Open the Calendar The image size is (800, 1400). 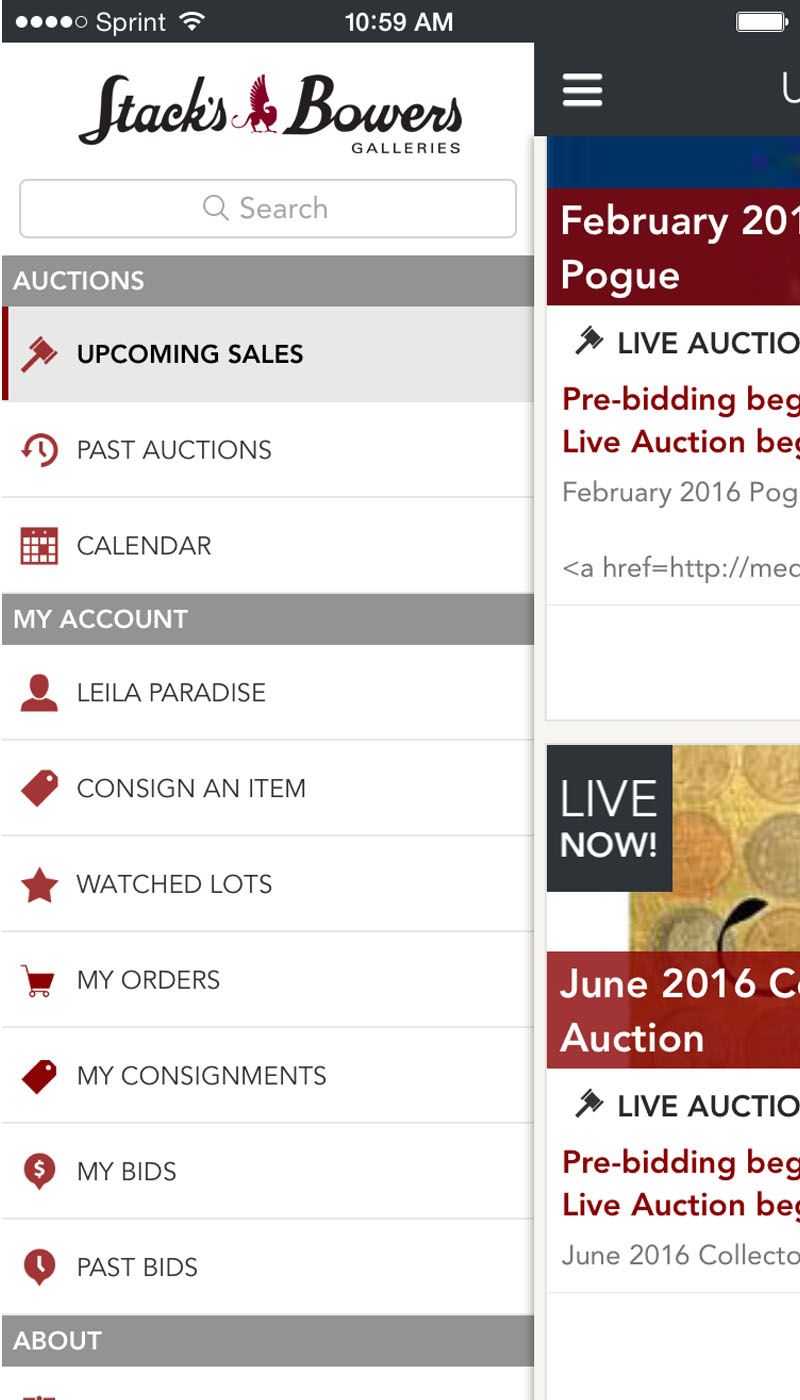point(268,546)
